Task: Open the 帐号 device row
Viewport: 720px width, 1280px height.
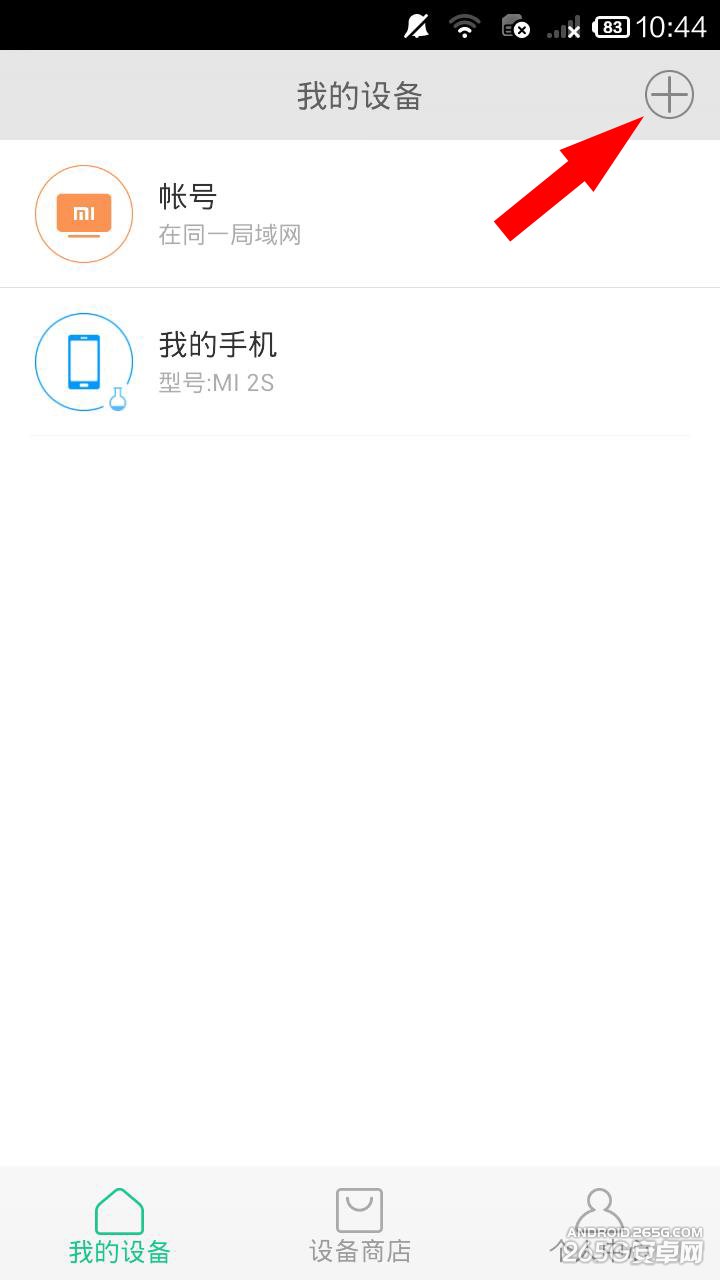Action: point(360,214)
